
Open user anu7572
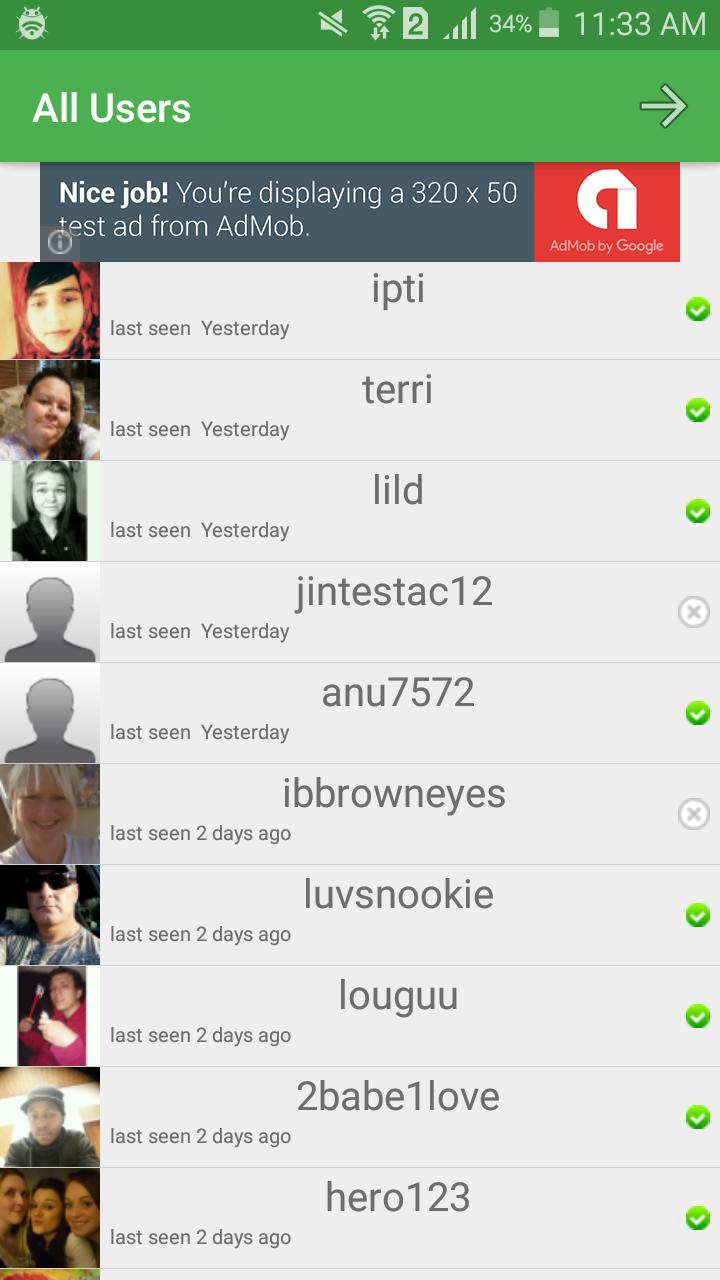click(397, 713)
